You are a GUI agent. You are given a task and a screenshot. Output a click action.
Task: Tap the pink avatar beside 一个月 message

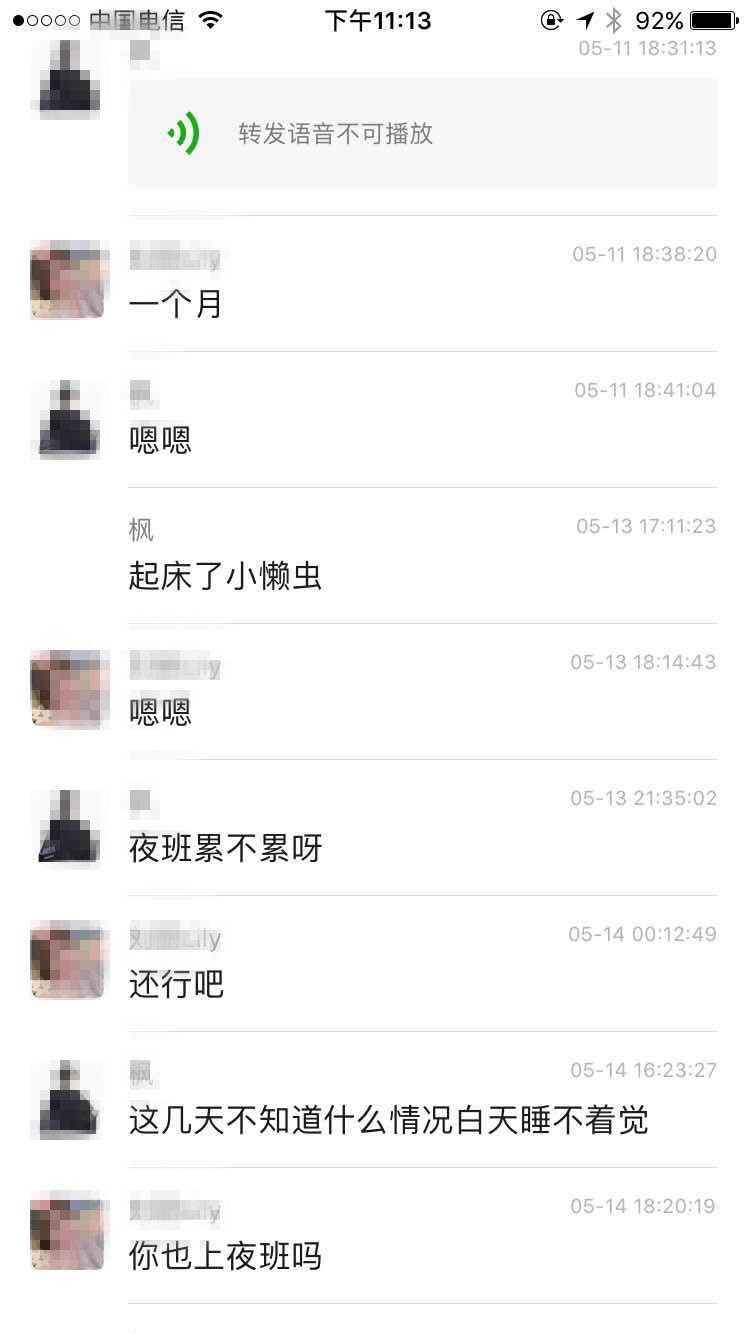pos(67,281)
